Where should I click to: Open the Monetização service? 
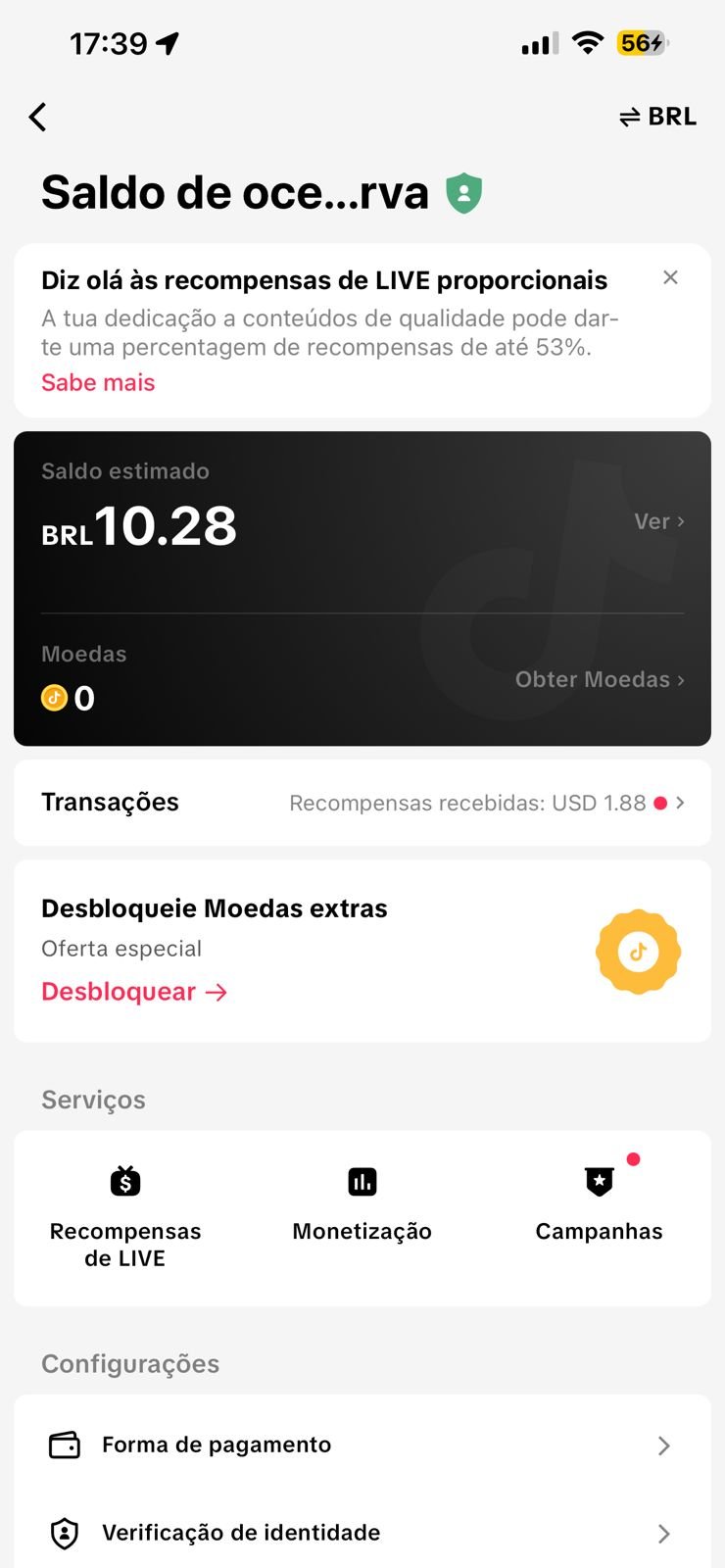click(362, 1203)
